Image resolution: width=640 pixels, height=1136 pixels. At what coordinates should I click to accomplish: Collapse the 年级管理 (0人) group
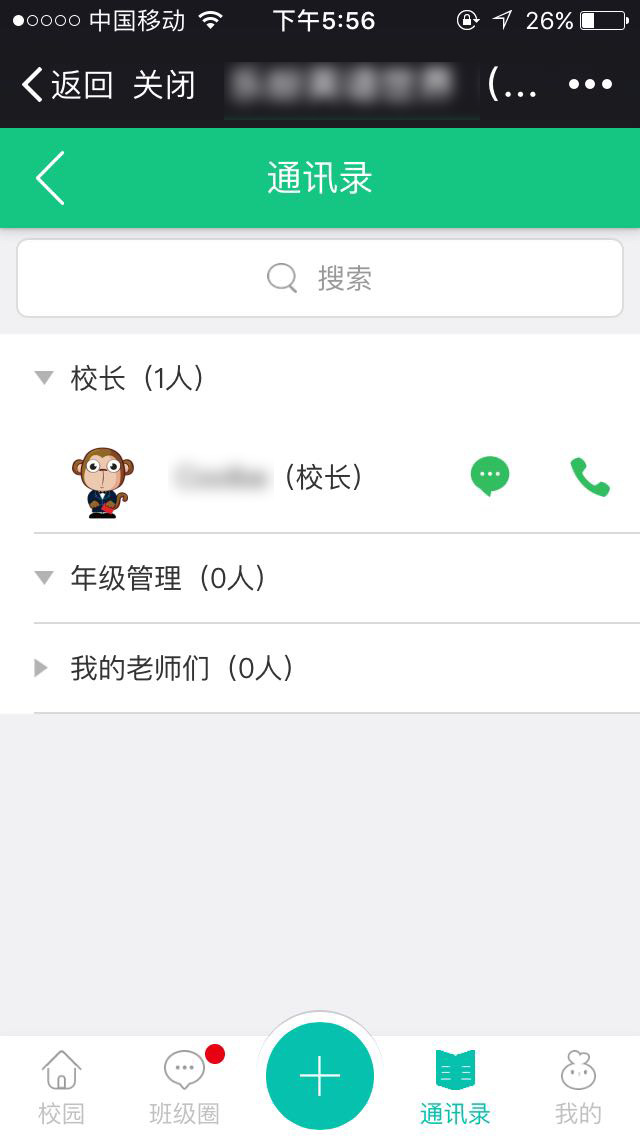coord(150,578)
